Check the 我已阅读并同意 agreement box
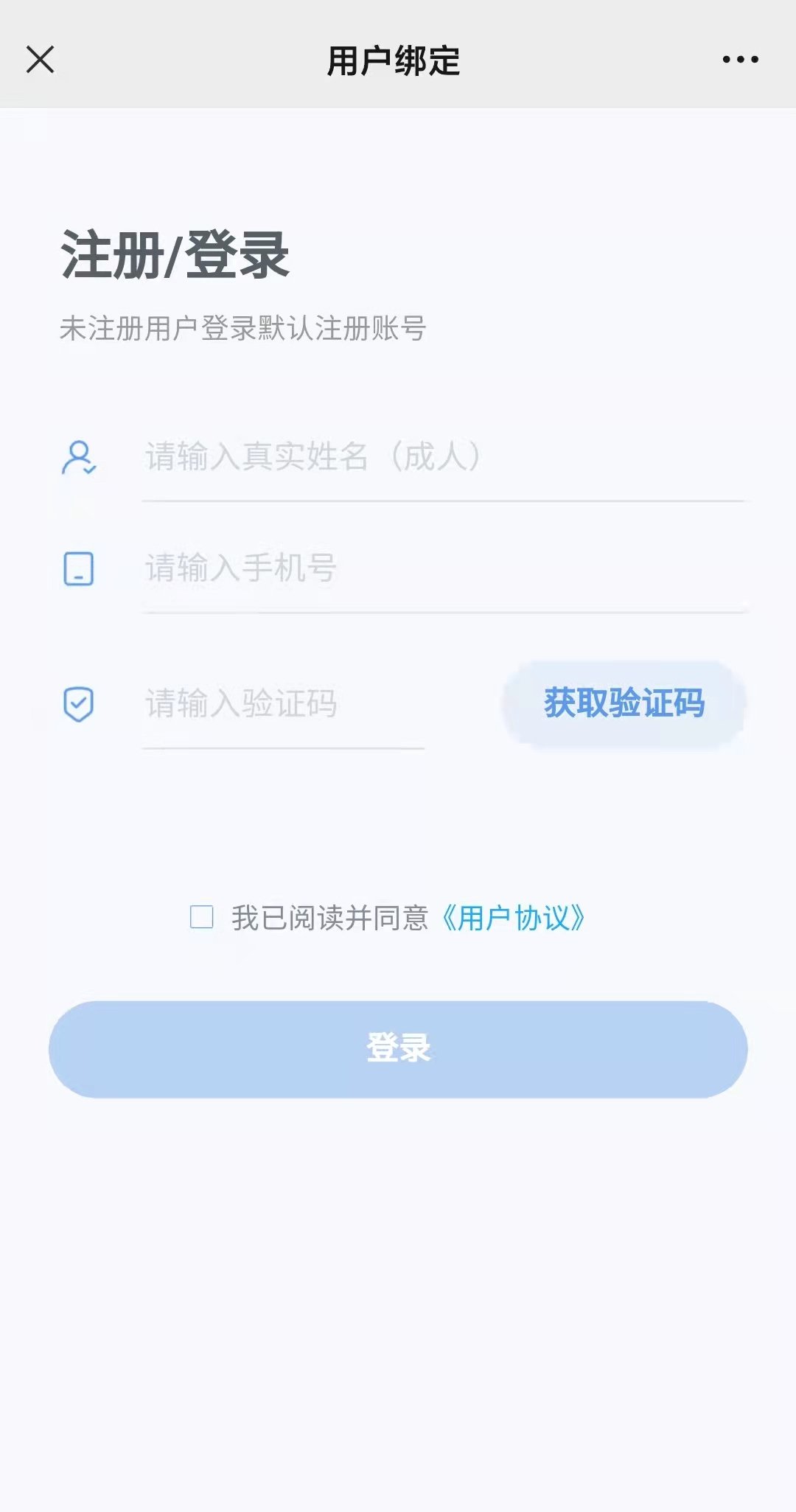This screenshot has width=796, height=1512. coord(202,917)
